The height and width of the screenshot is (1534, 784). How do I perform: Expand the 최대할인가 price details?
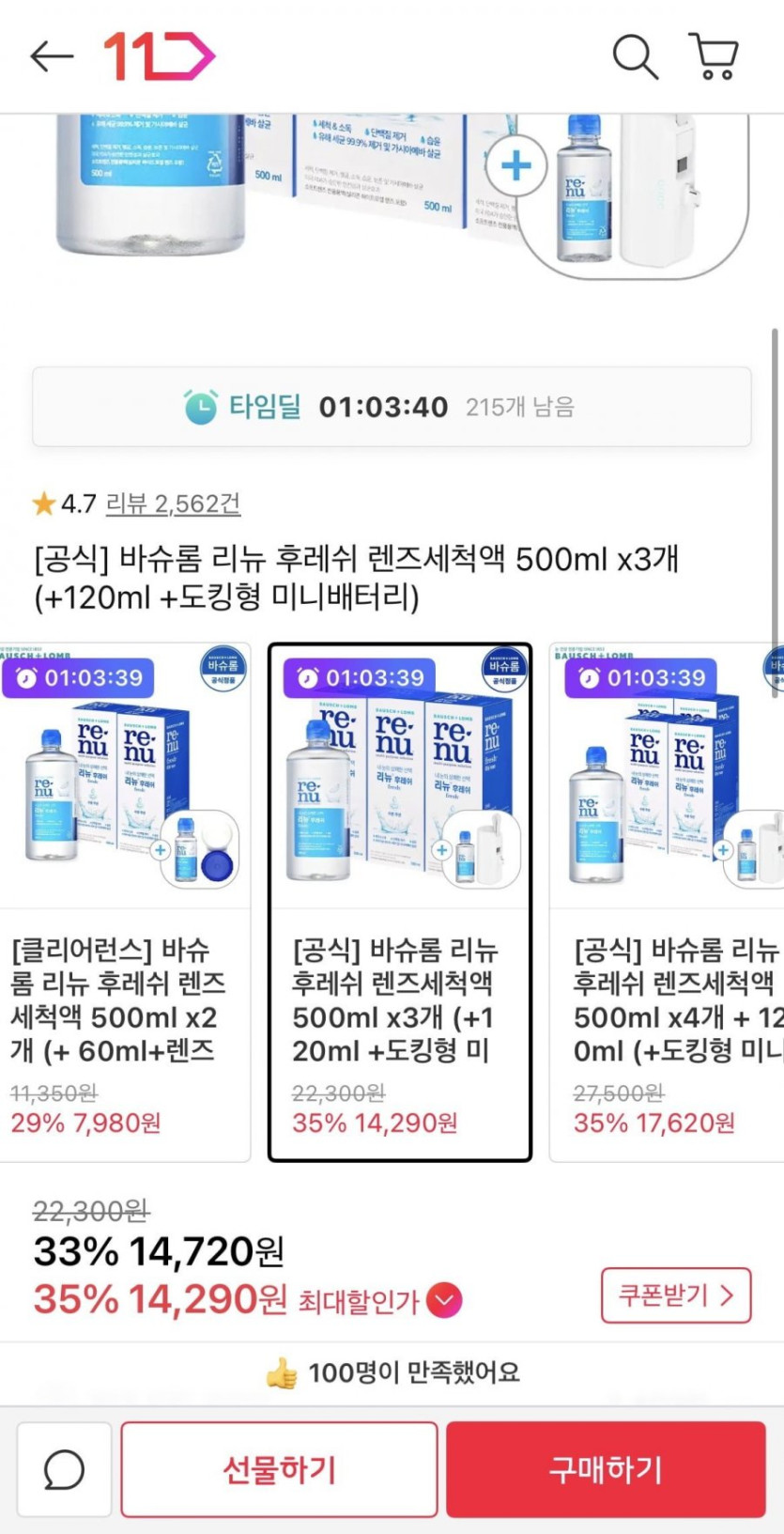point(444,1301)
